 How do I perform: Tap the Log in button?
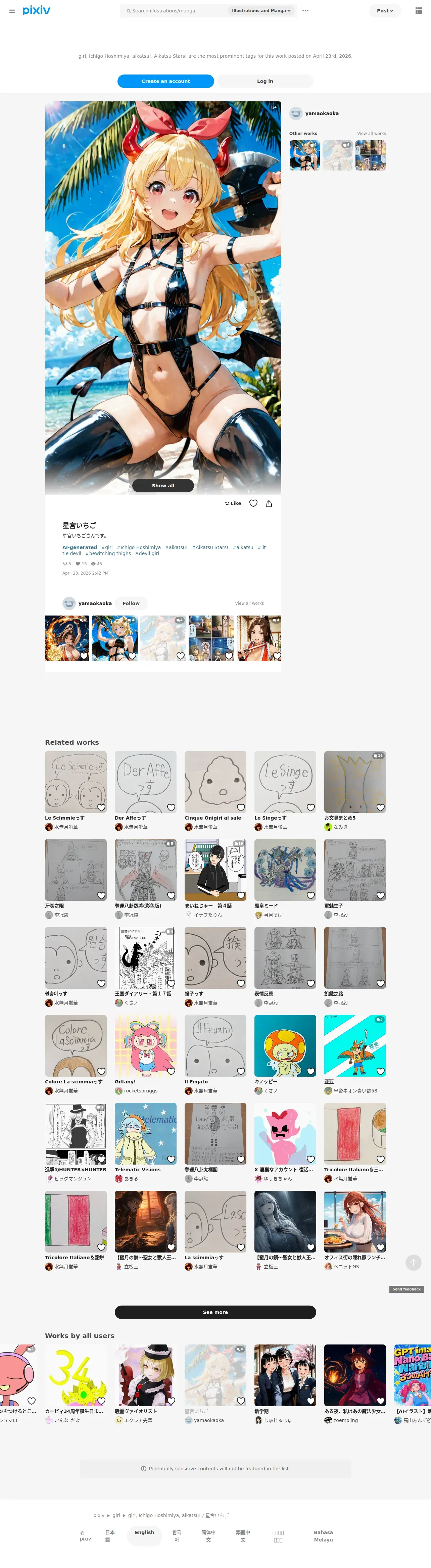265,81
